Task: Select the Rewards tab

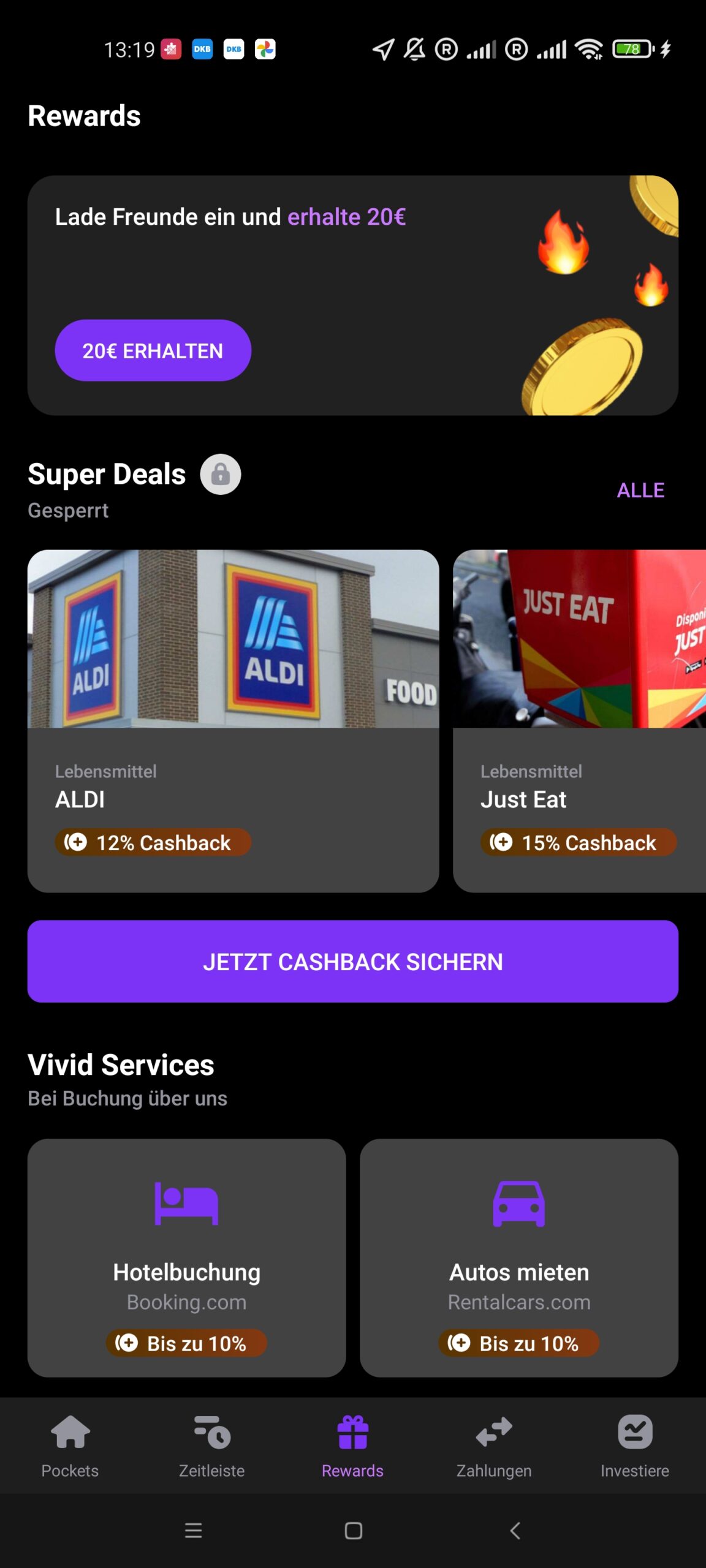Action: coord(353,1445)
